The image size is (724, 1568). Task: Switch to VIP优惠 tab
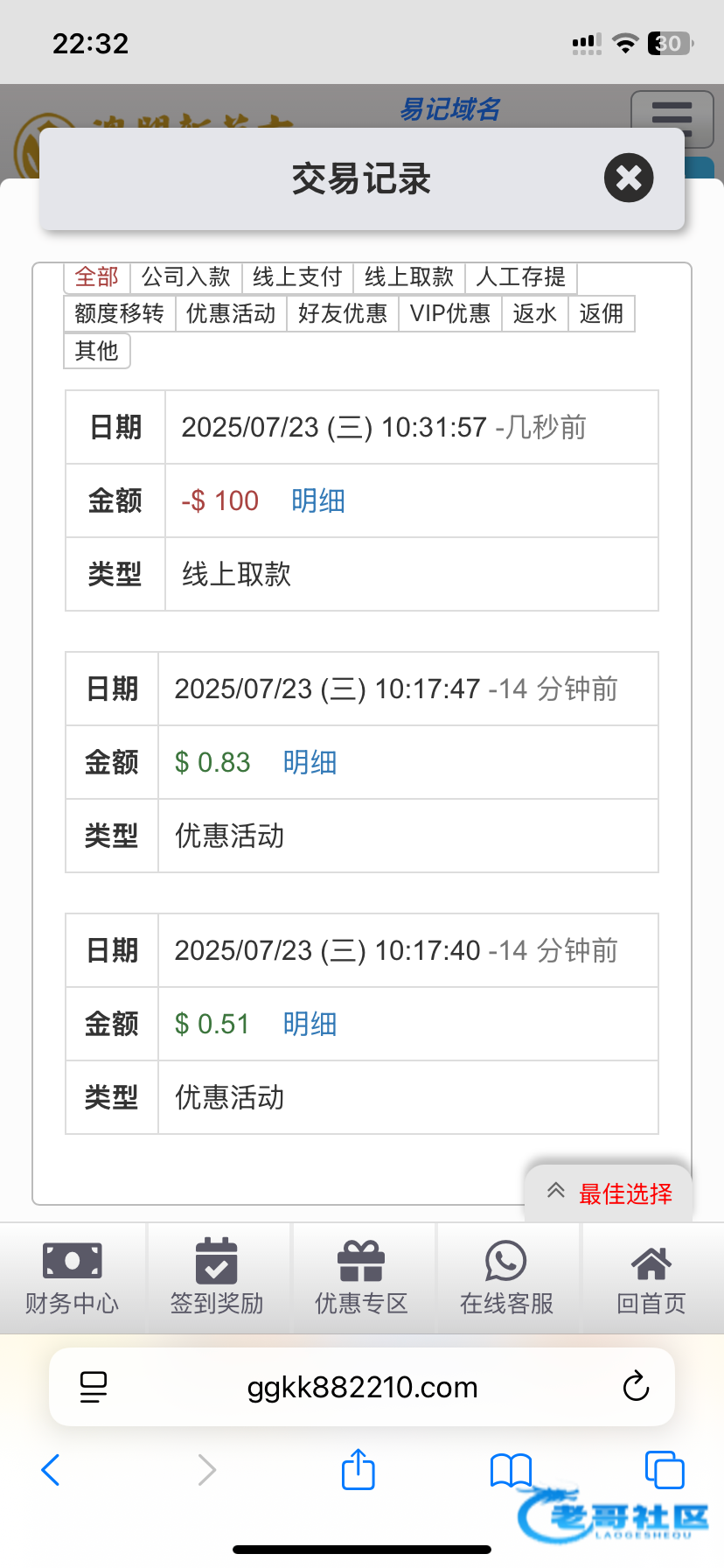(450, 313)
